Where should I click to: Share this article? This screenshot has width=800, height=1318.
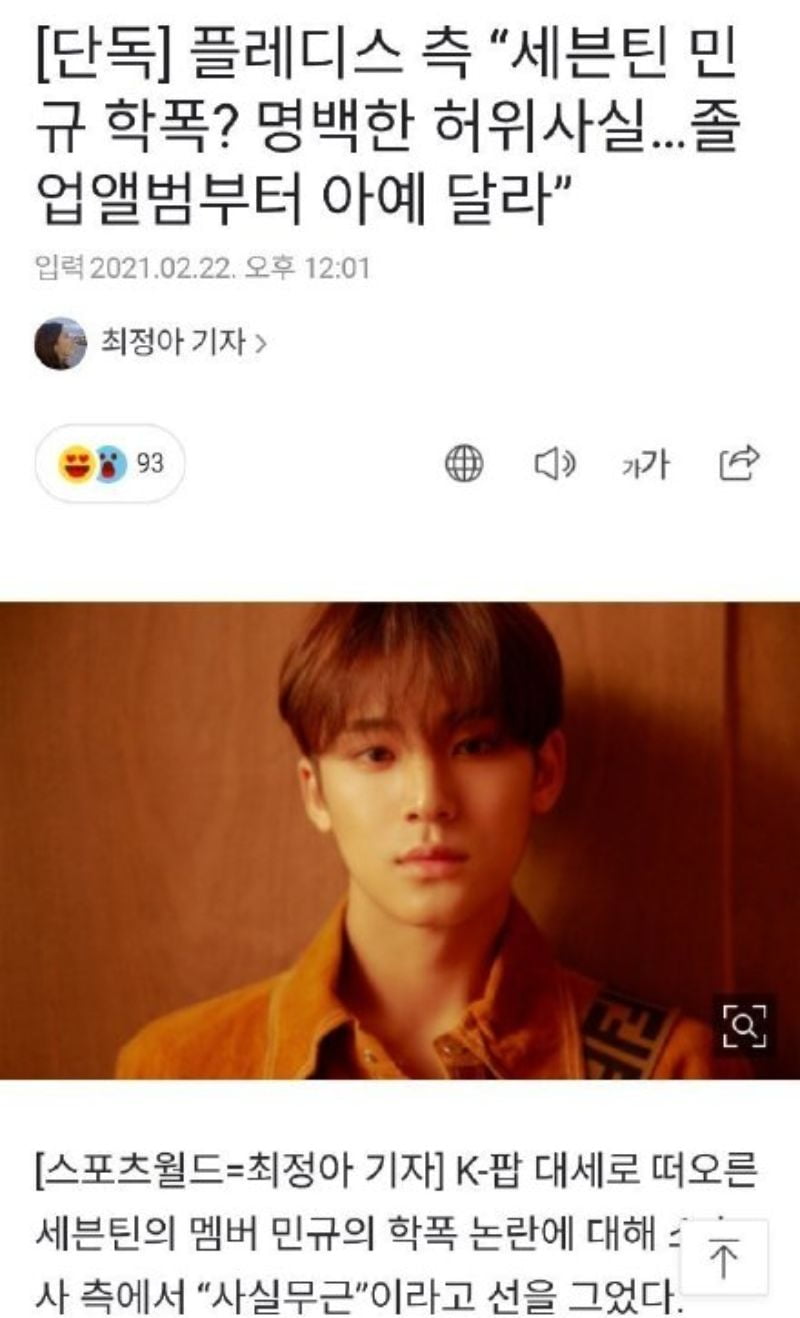coord(739,462)
